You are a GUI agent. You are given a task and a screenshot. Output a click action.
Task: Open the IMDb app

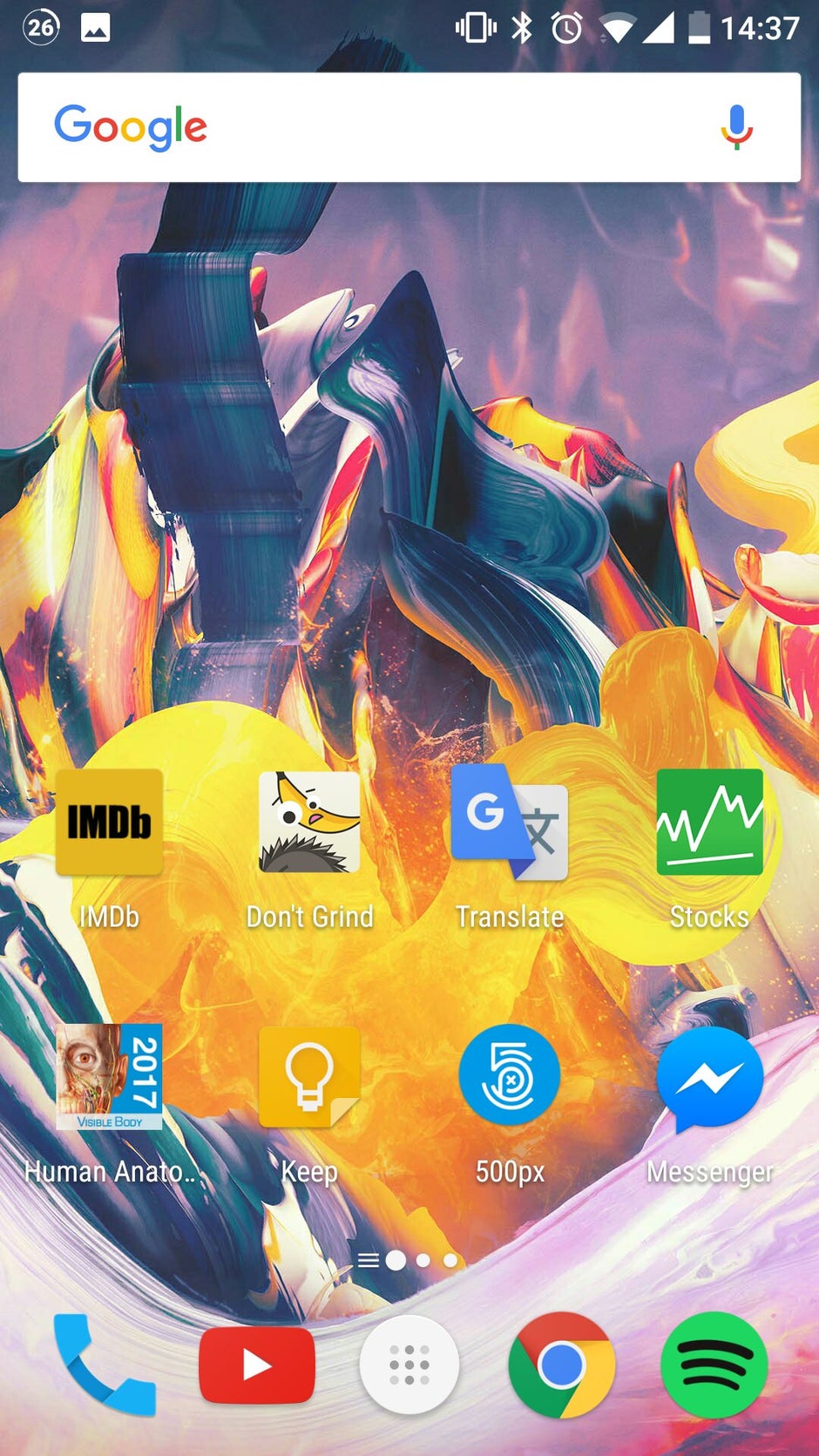(x=109, y=823)
